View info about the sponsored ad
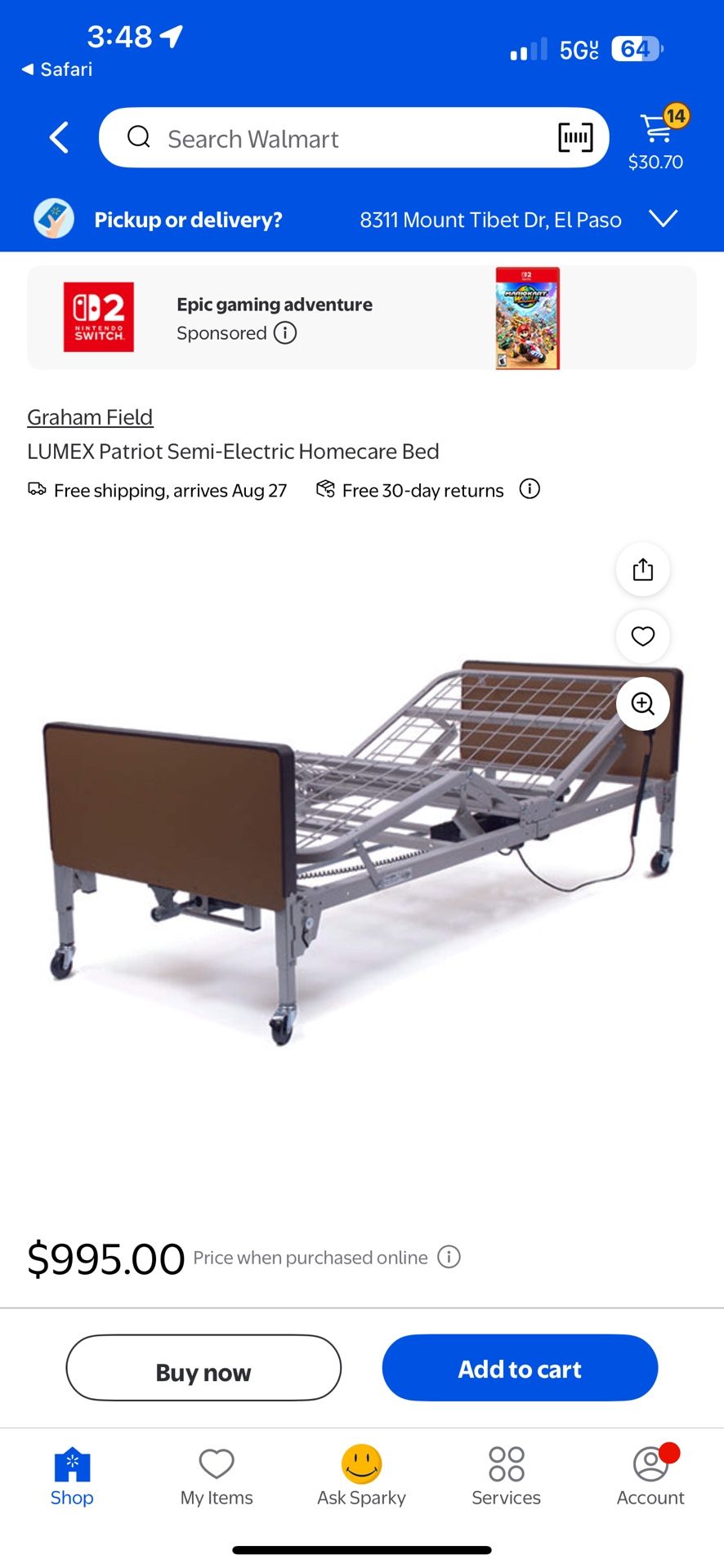 285,333
